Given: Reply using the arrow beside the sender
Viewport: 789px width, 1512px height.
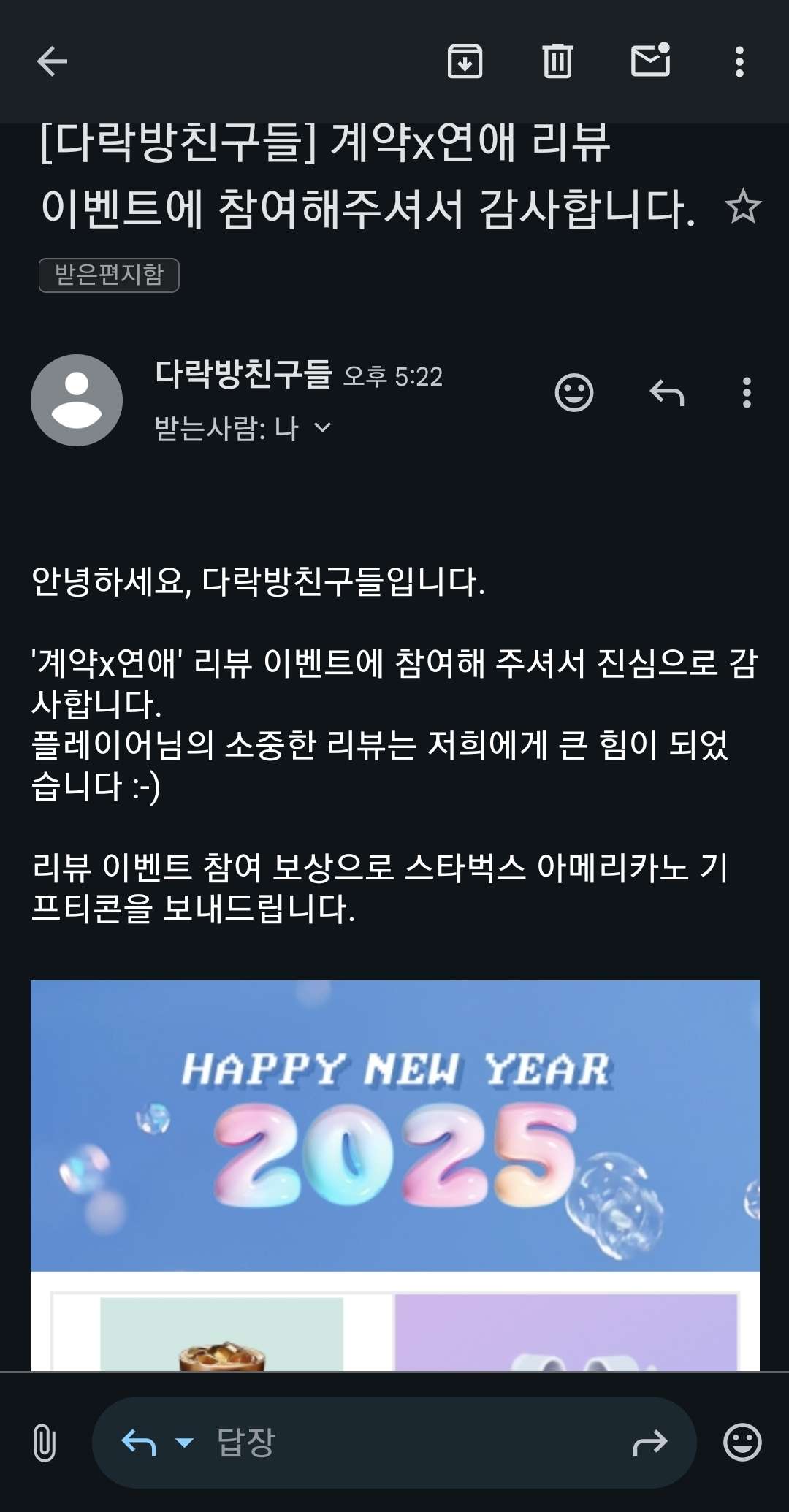Looking at the screenshot, I should point(666,393).
